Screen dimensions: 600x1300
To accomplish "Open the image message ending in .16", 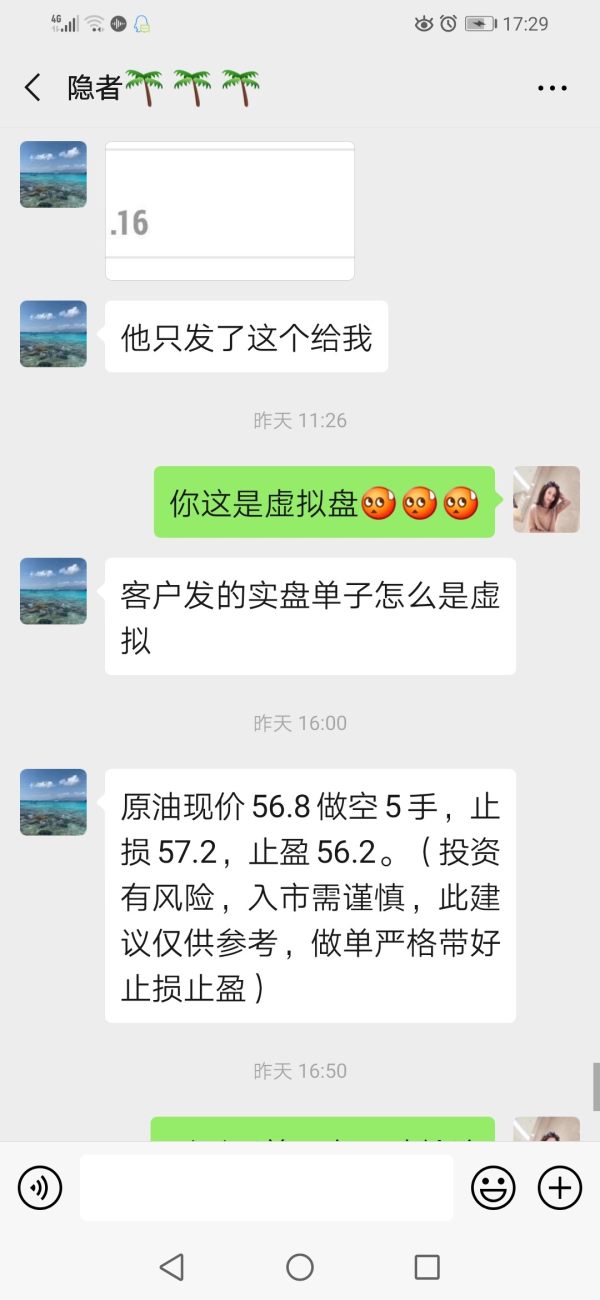I will [x=230, y=212].
